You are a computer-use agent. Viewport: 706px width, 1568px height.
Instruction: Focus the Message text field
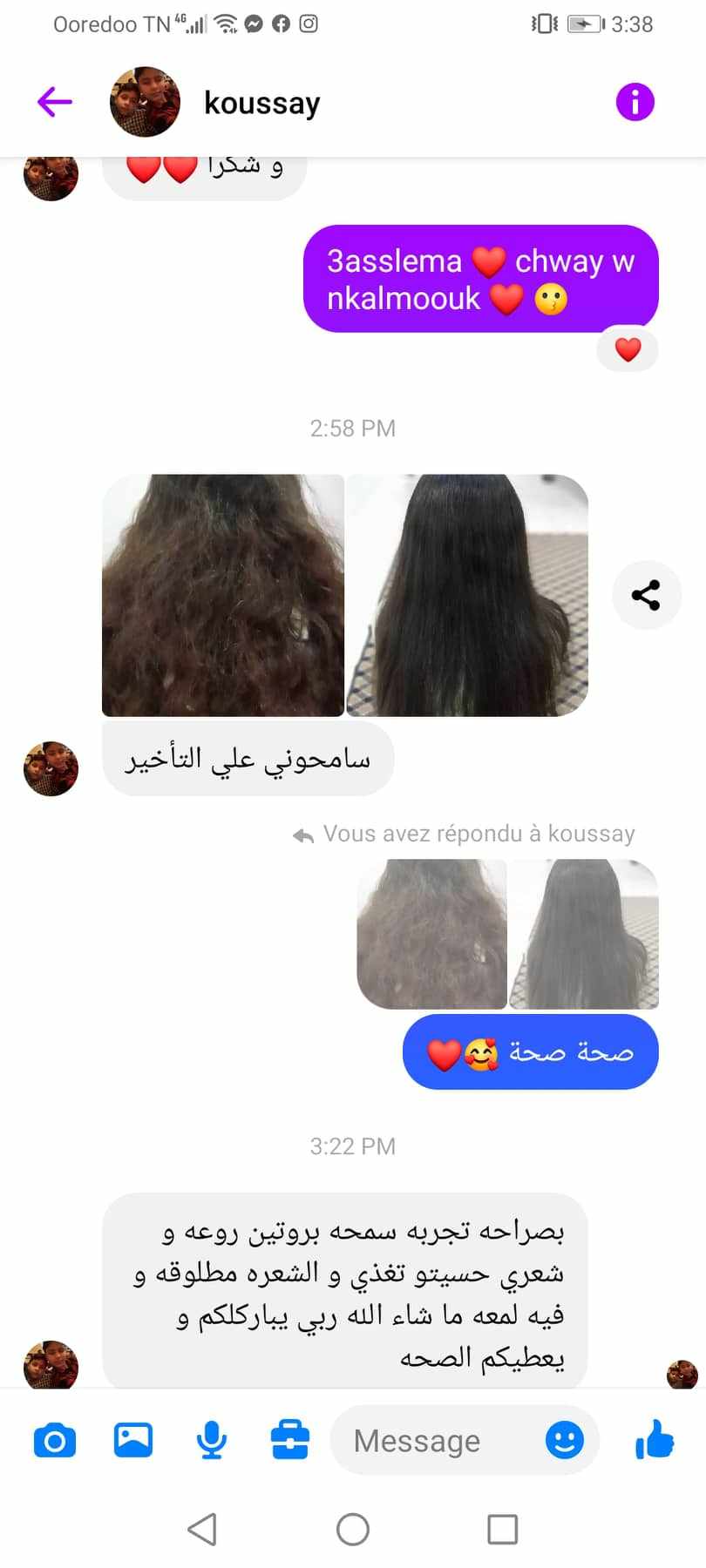436,1441
